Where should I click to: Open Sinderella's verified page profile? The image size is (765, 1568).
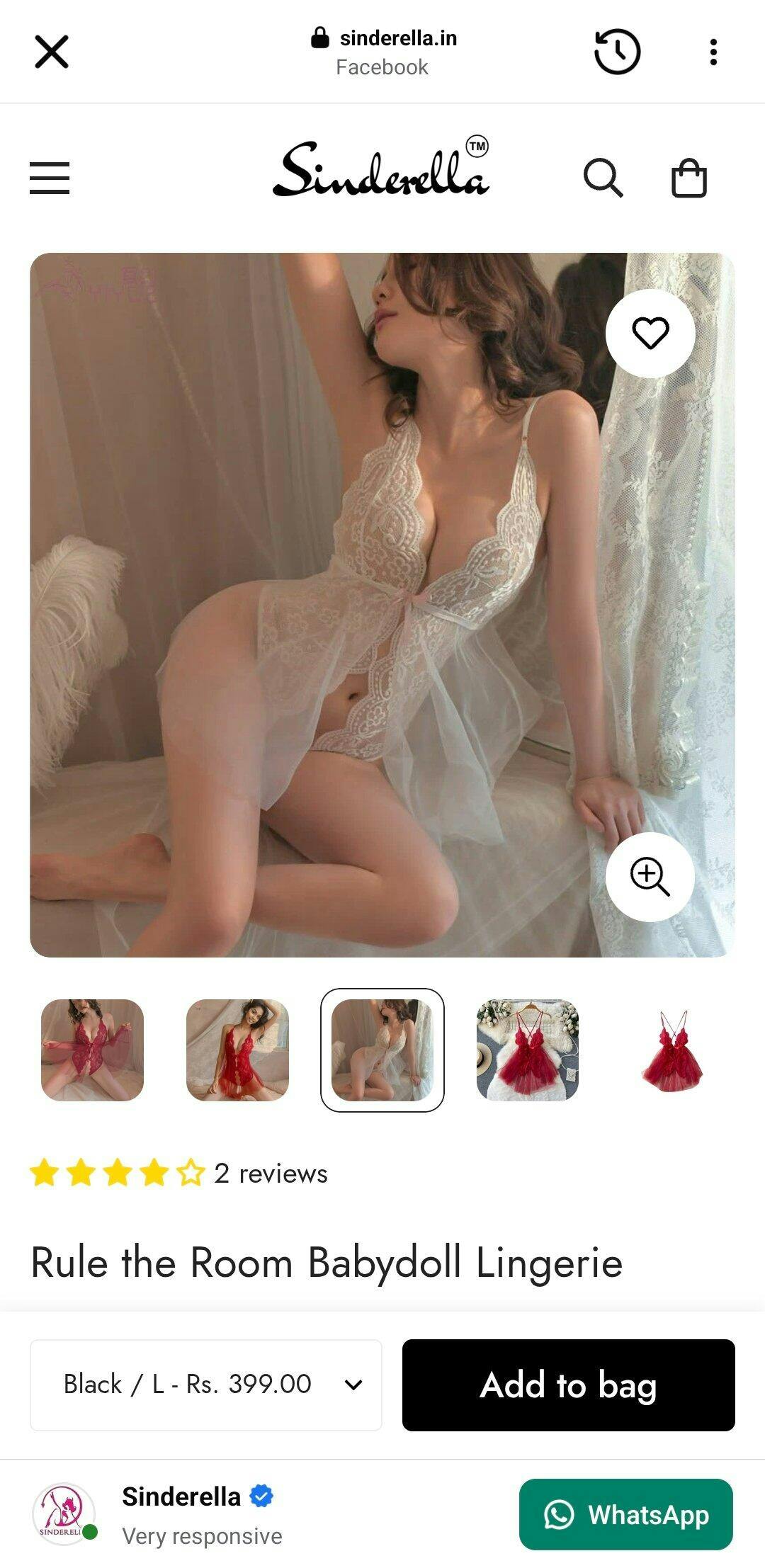pyautogui.click(x=181, y=1496)
